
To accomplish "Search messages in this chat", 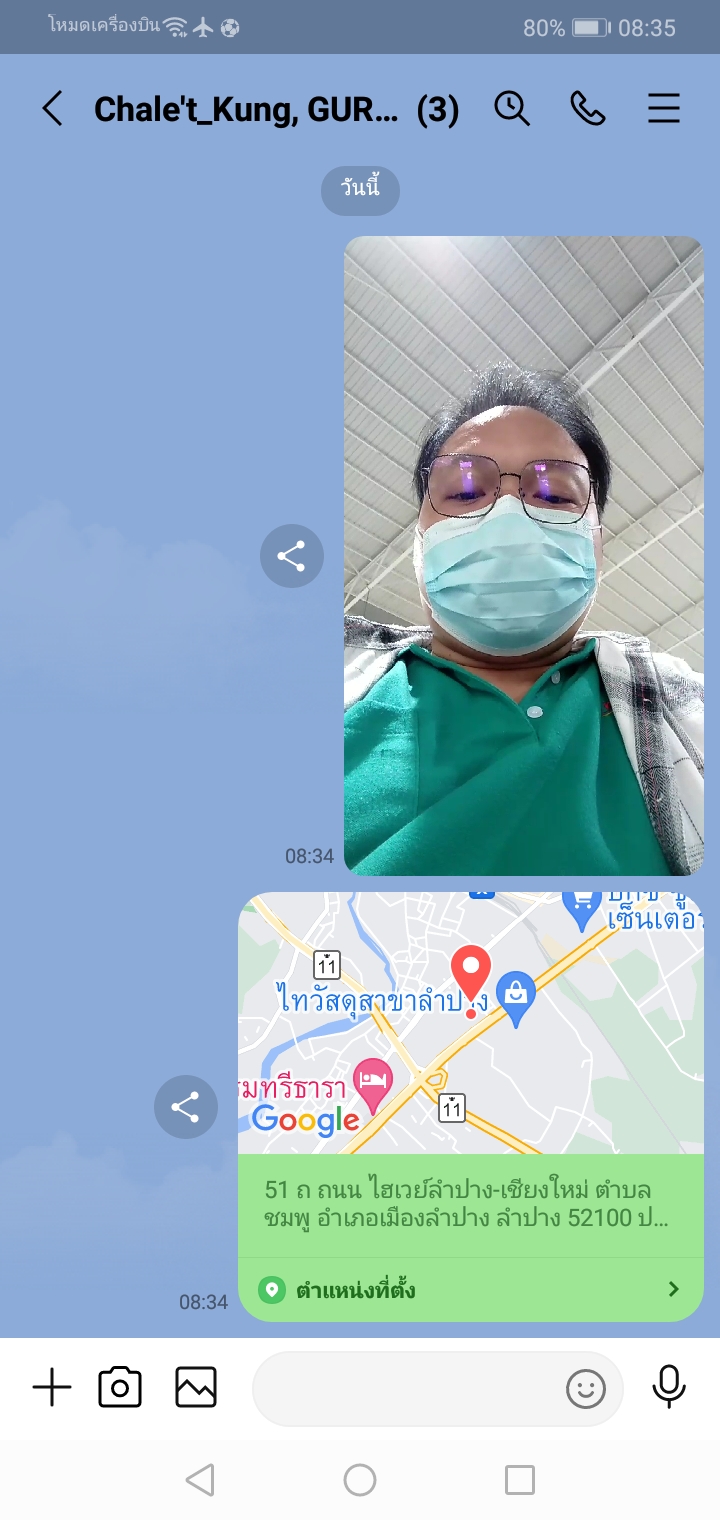I will click(512, 108).
